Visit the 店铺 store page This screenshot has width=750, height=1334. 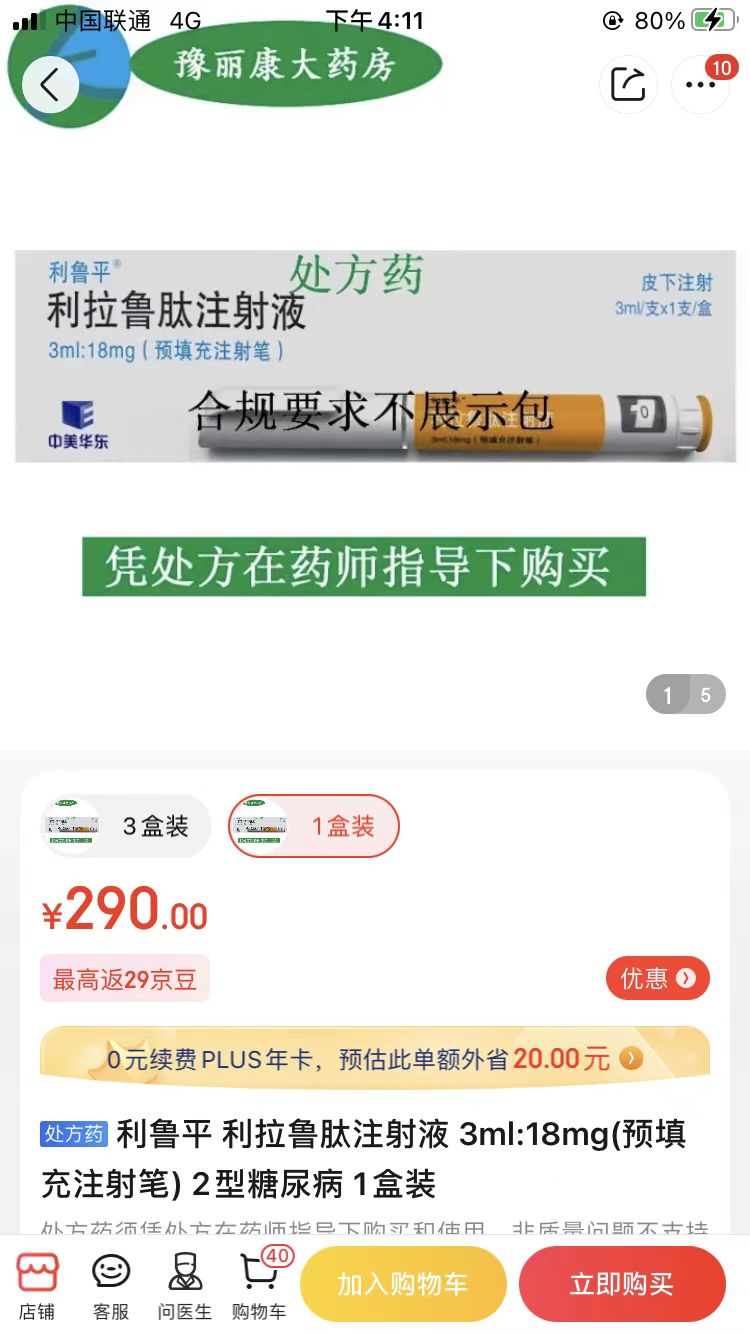tap(37, 1286)
